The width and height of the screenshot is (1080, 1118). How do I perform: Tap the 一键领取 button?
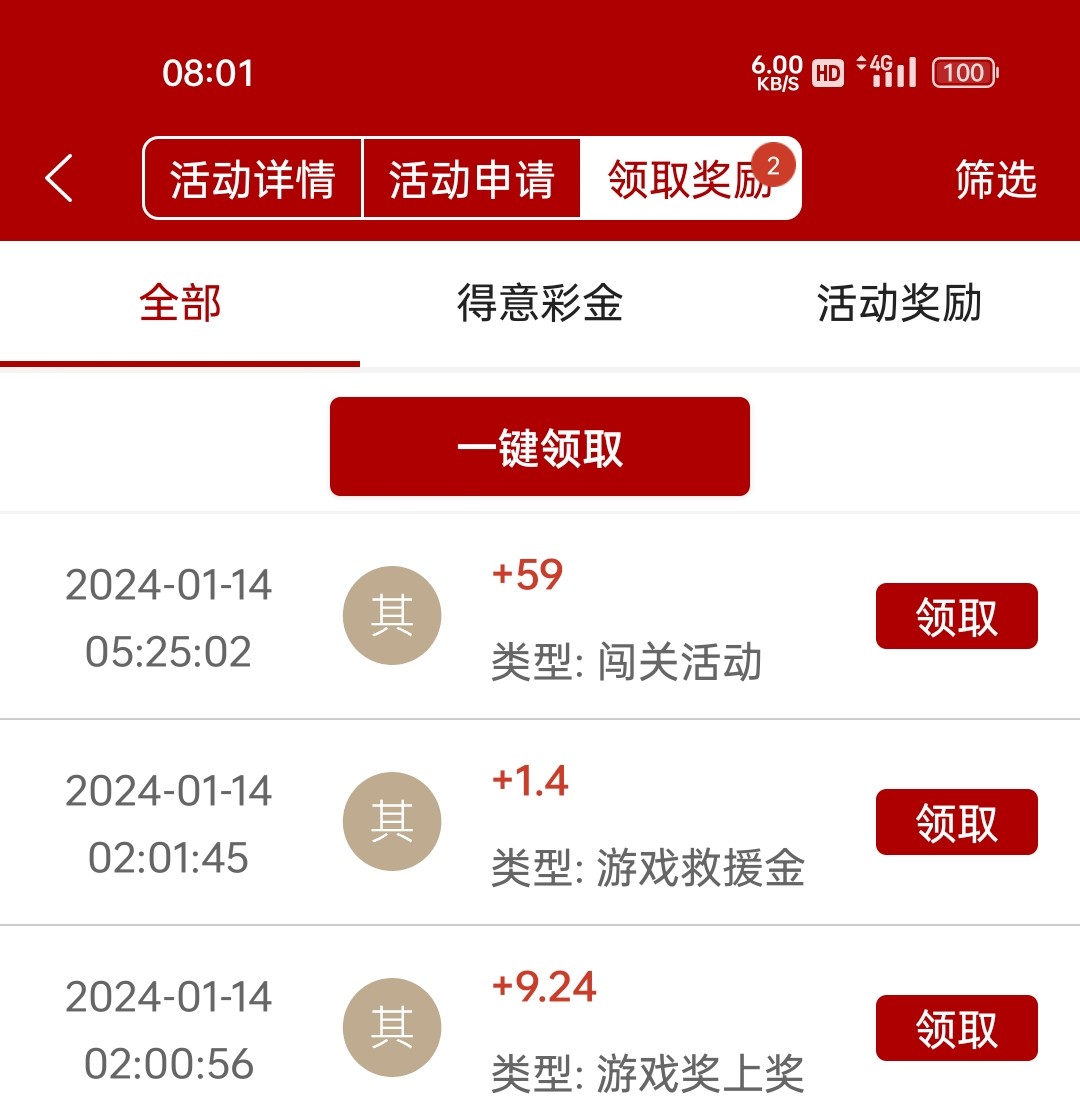[539, 447]
